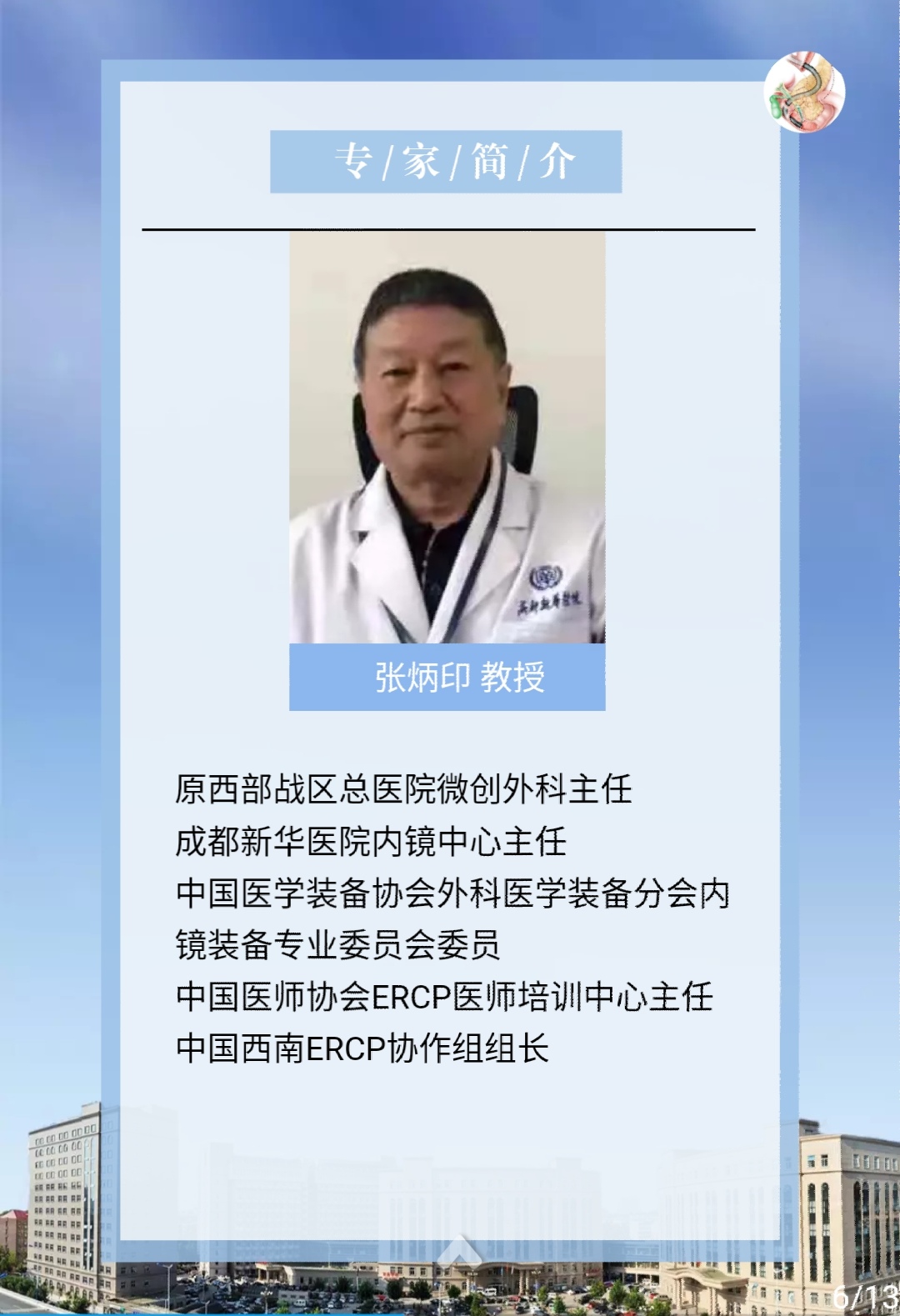Tap the up arrow to go to next page
Image resolution: width=900 pixels, height=1316 pixels.
tap(458, 1248)
